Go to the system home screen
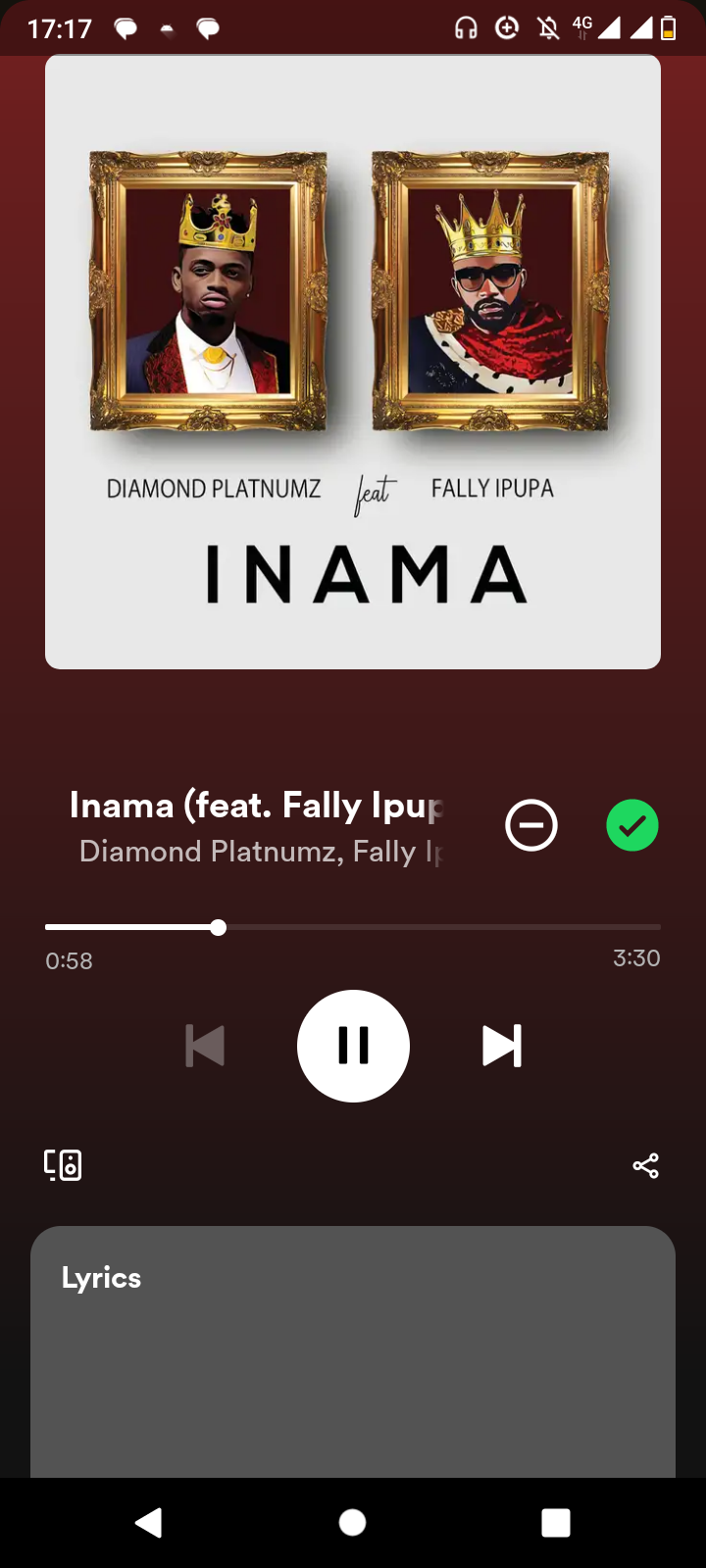 point(353,1522)
